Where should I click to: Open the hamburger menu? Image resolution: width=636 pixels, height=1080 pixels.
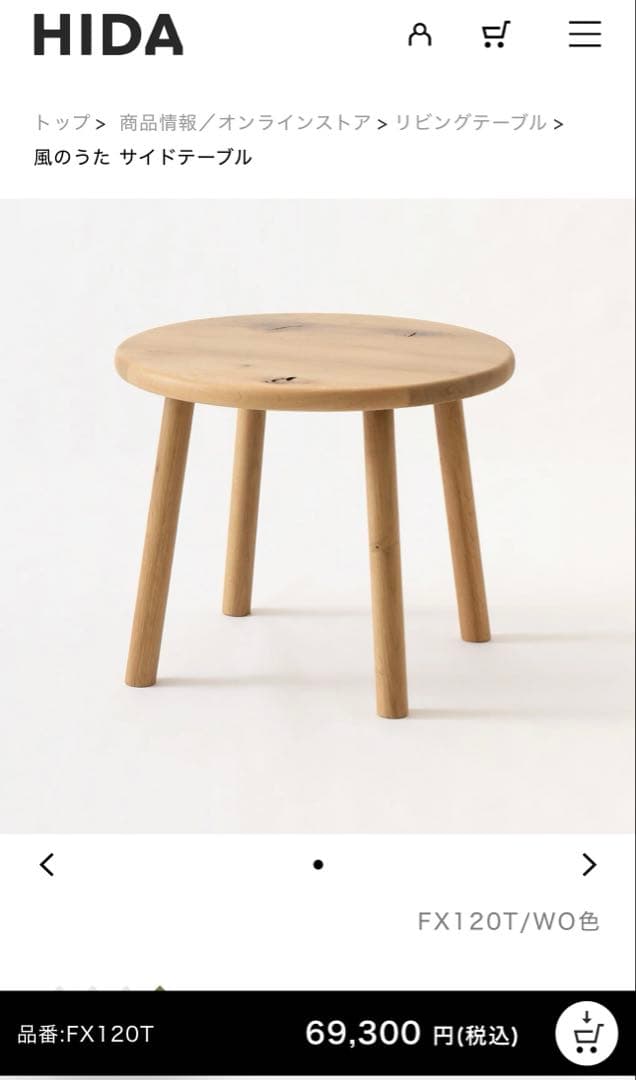585,34
